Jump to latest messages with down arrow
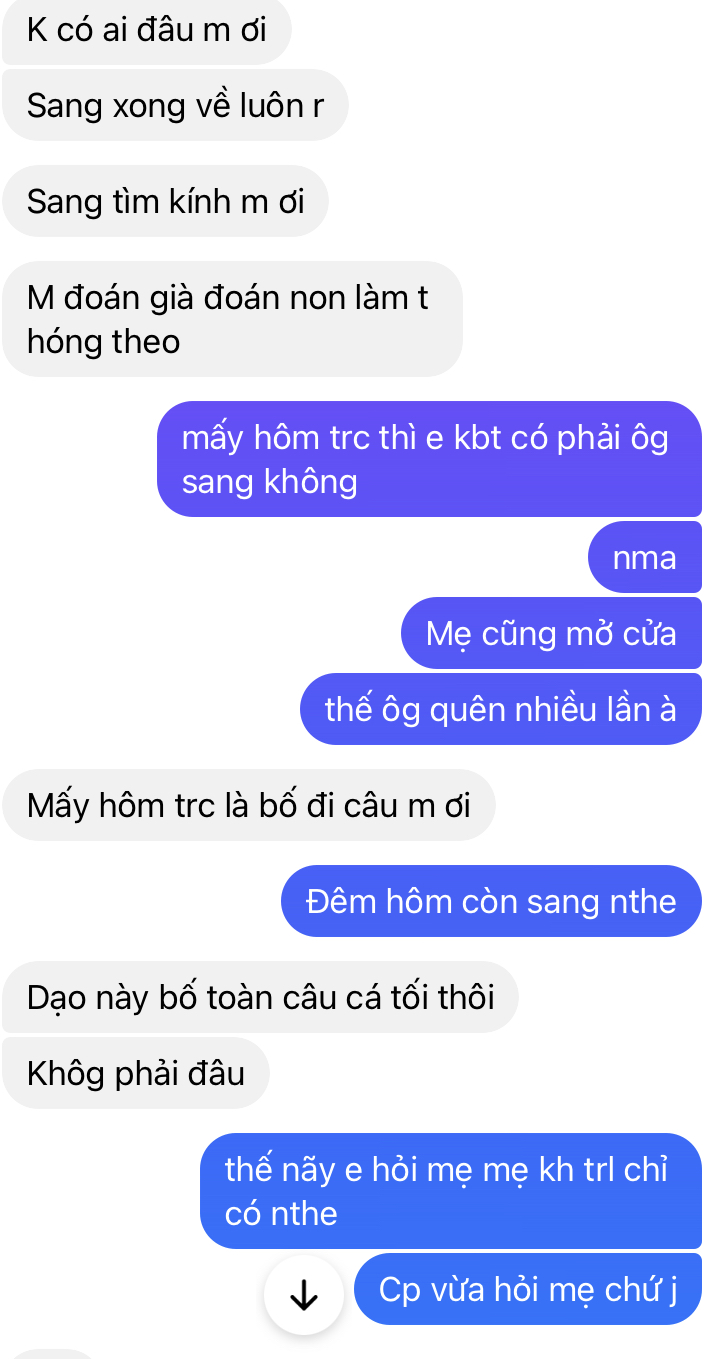Image resolution: width=718 pixels, height=1359 pixels. (303, 1295)
